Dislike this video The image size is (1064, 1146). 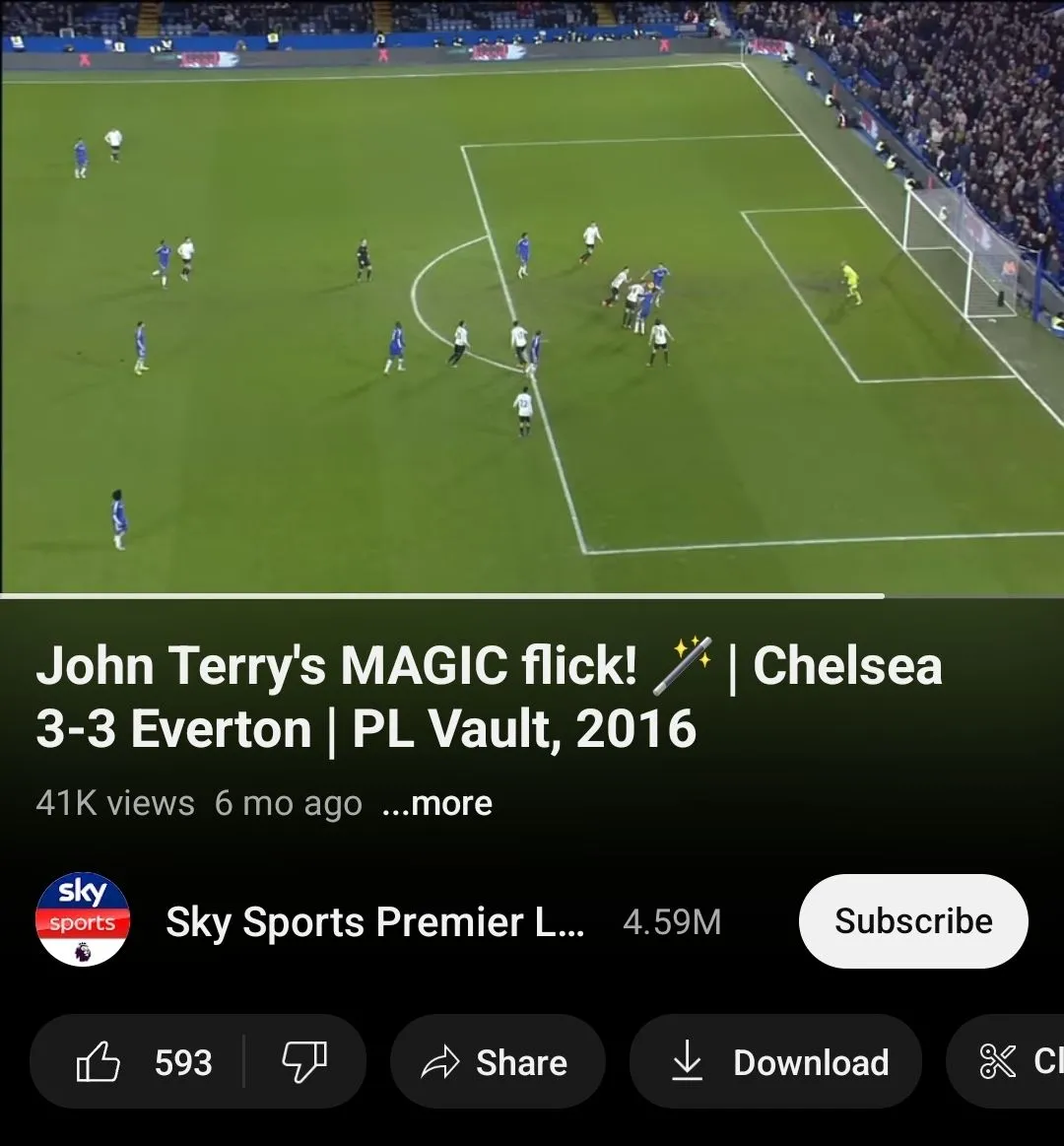[304, 1062]
